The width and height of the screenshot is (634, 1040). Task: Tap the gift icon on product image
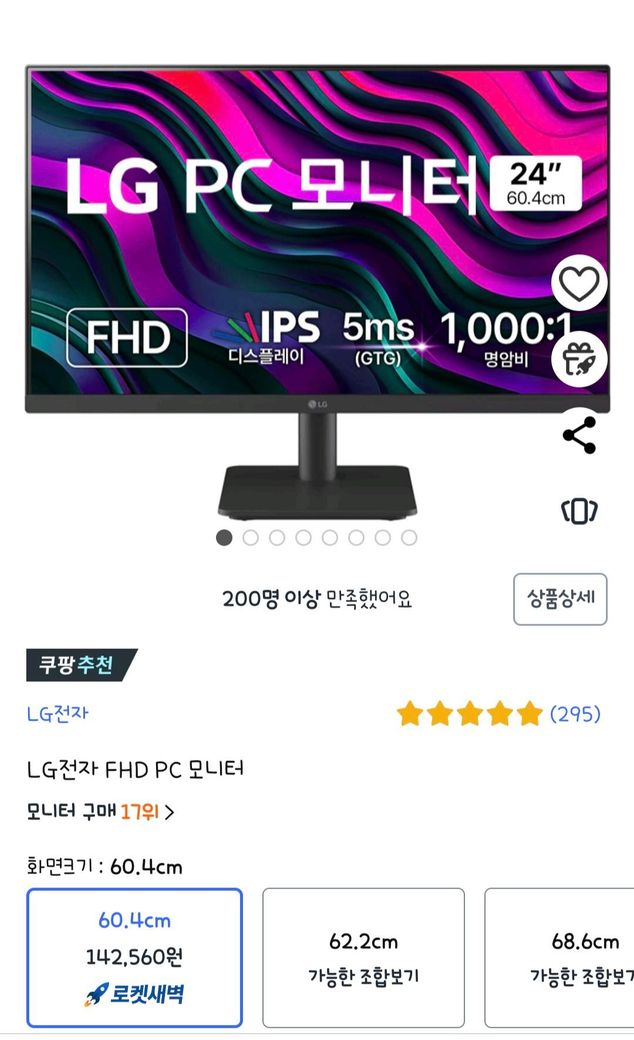(579, 359)
